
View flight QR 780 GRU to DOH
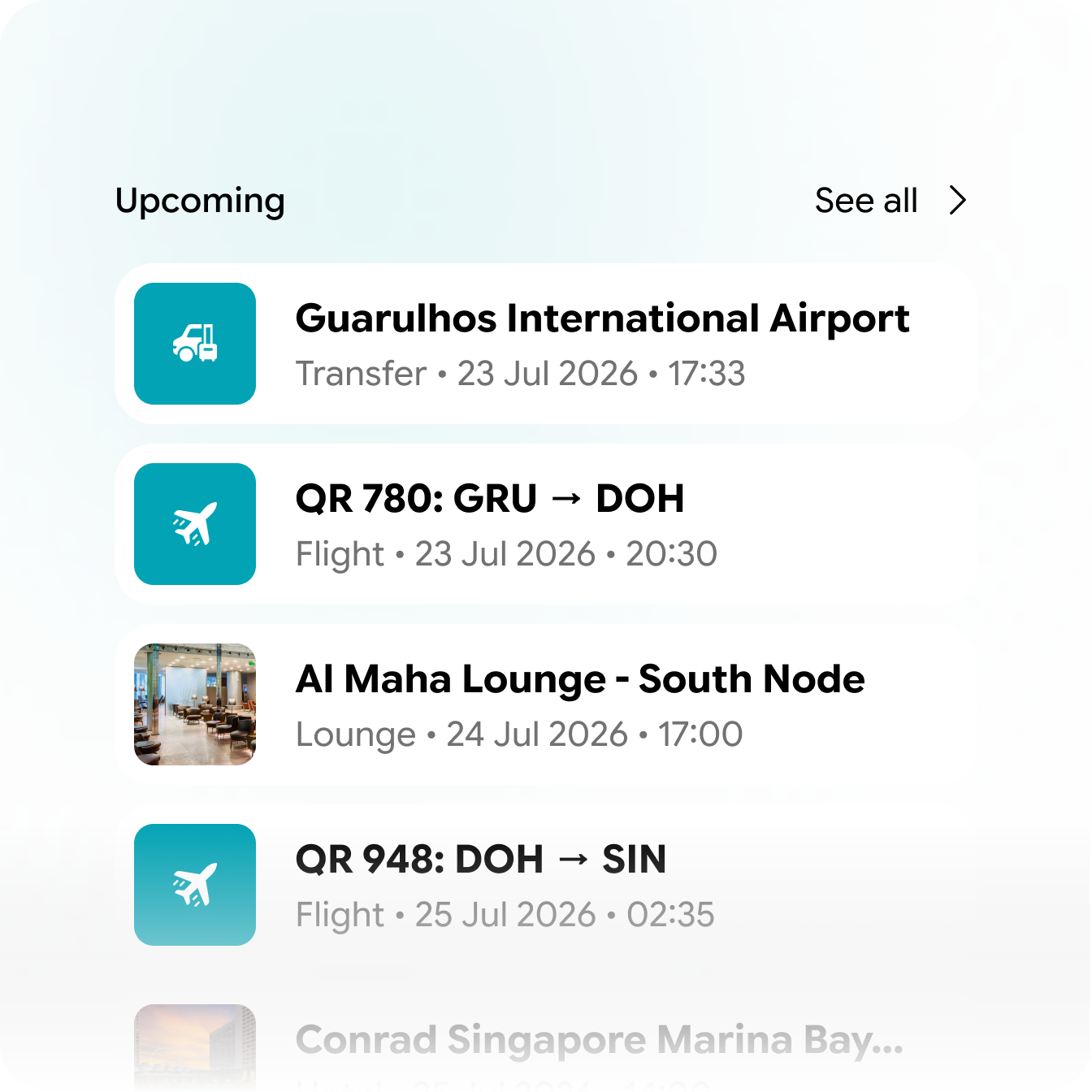pos(546,524)
